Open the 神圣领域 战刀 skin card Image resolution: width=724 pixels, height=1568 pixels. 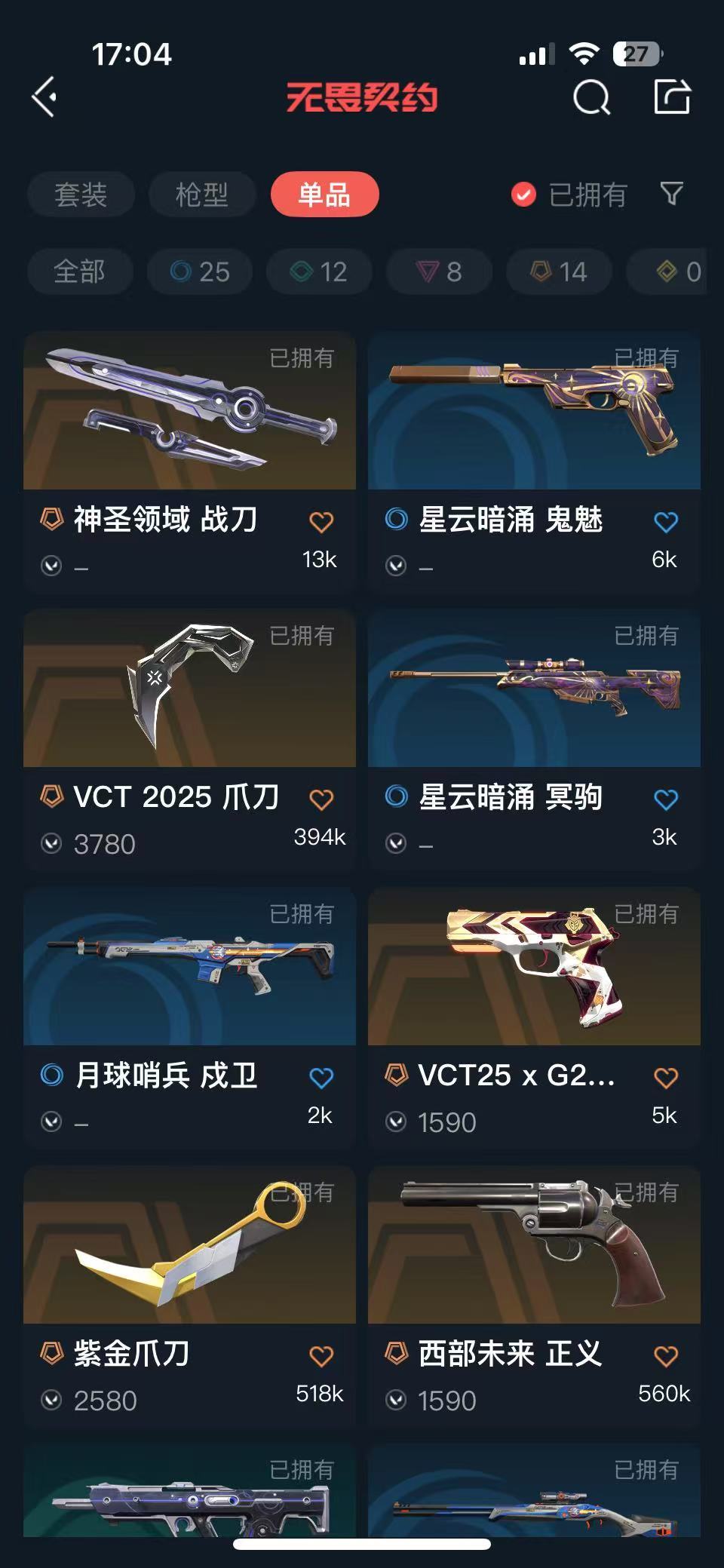189,462
